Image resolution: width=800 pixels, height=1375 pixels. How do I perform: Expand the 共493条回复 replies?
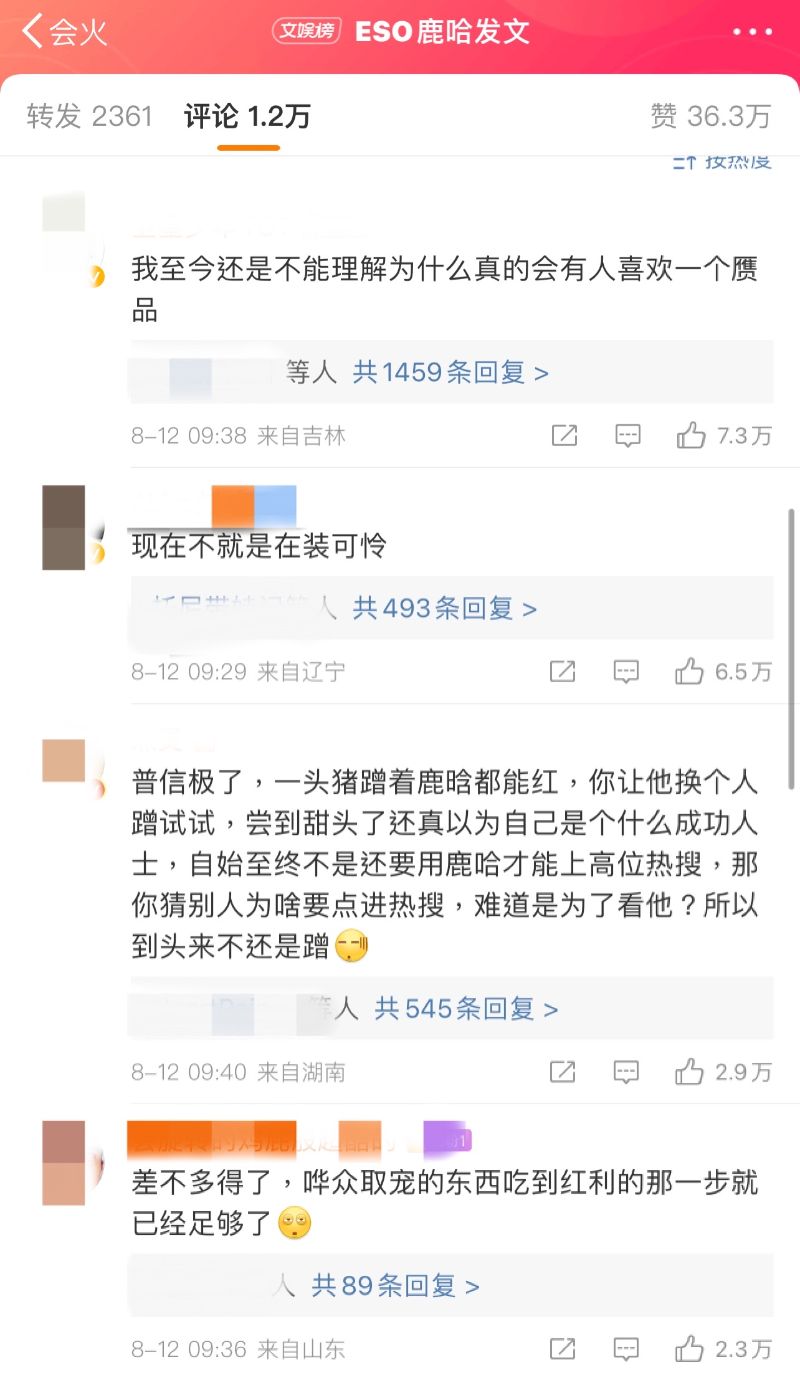tap(444, 608)
